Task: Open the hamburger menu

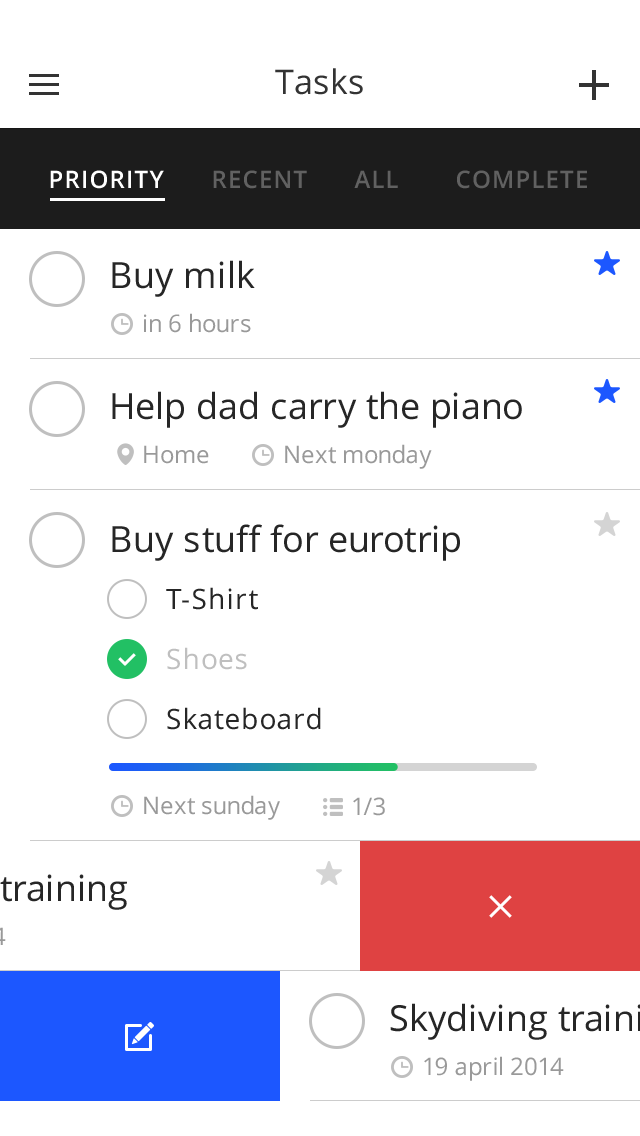Action: (44, 85)
